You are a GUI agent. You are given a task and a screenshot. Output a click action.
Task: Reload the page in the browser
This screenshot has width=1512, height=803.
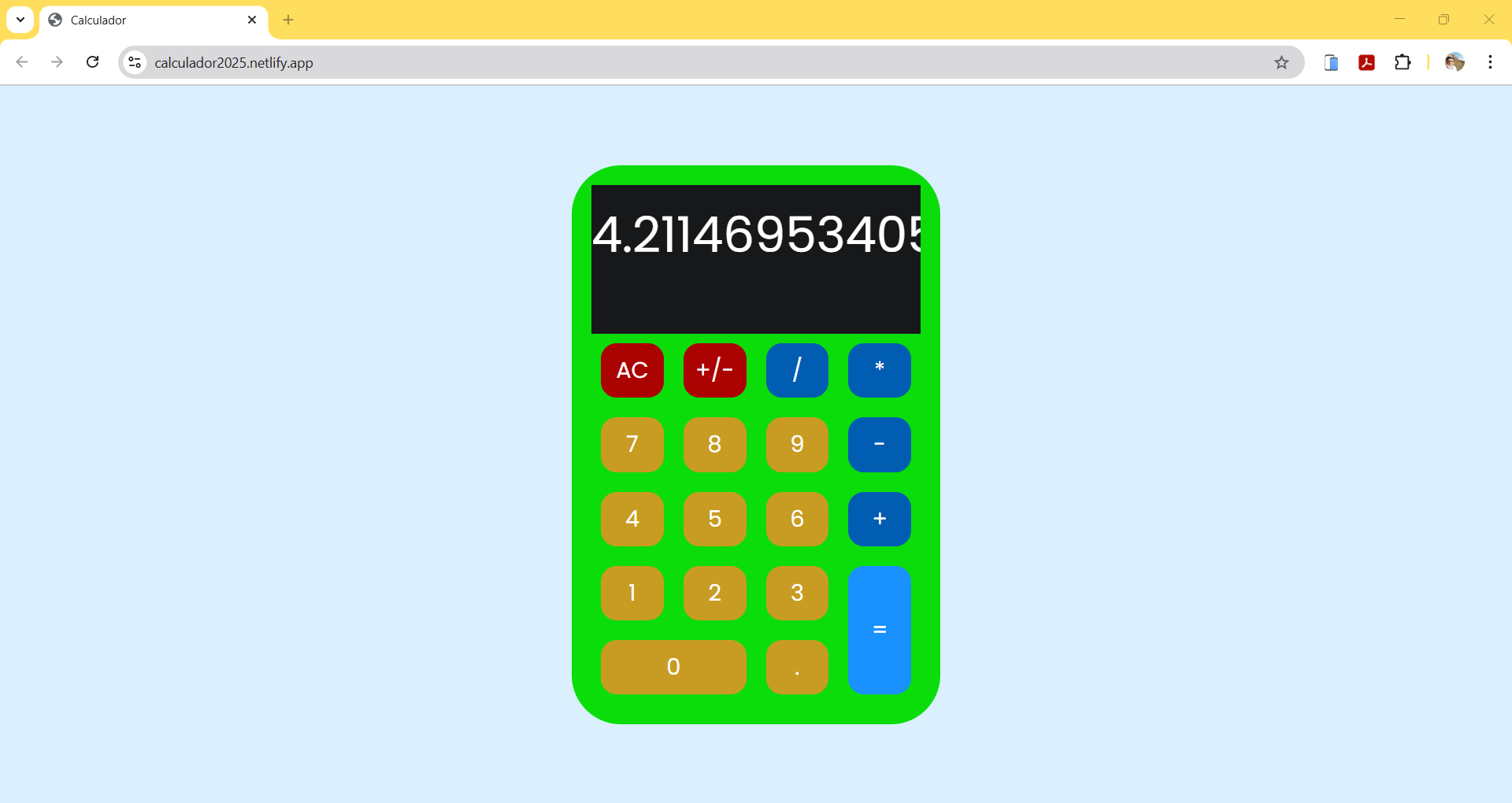coord(92,62)
